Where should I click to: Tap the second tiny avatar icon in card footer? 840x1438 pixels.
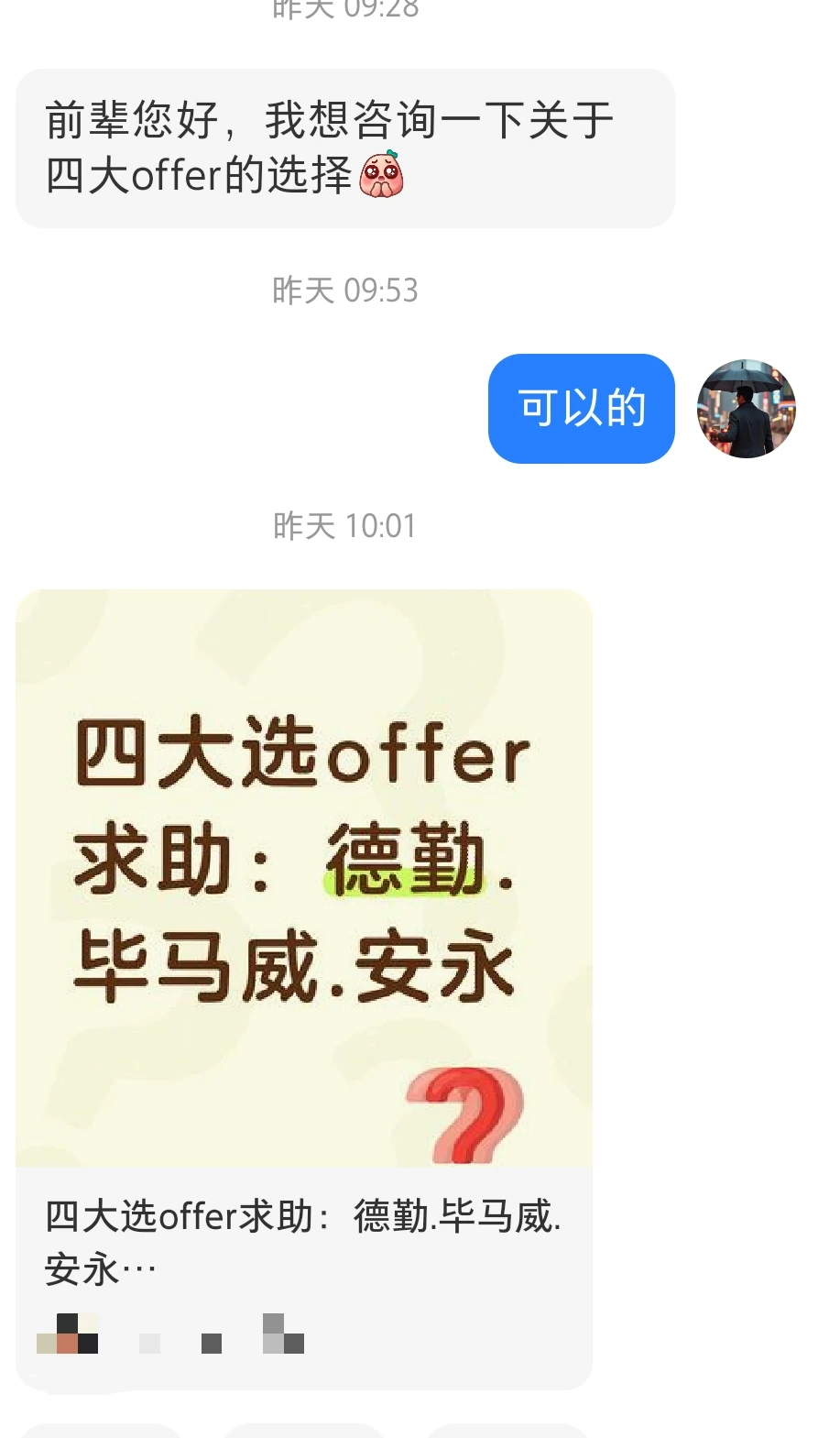149,1343
